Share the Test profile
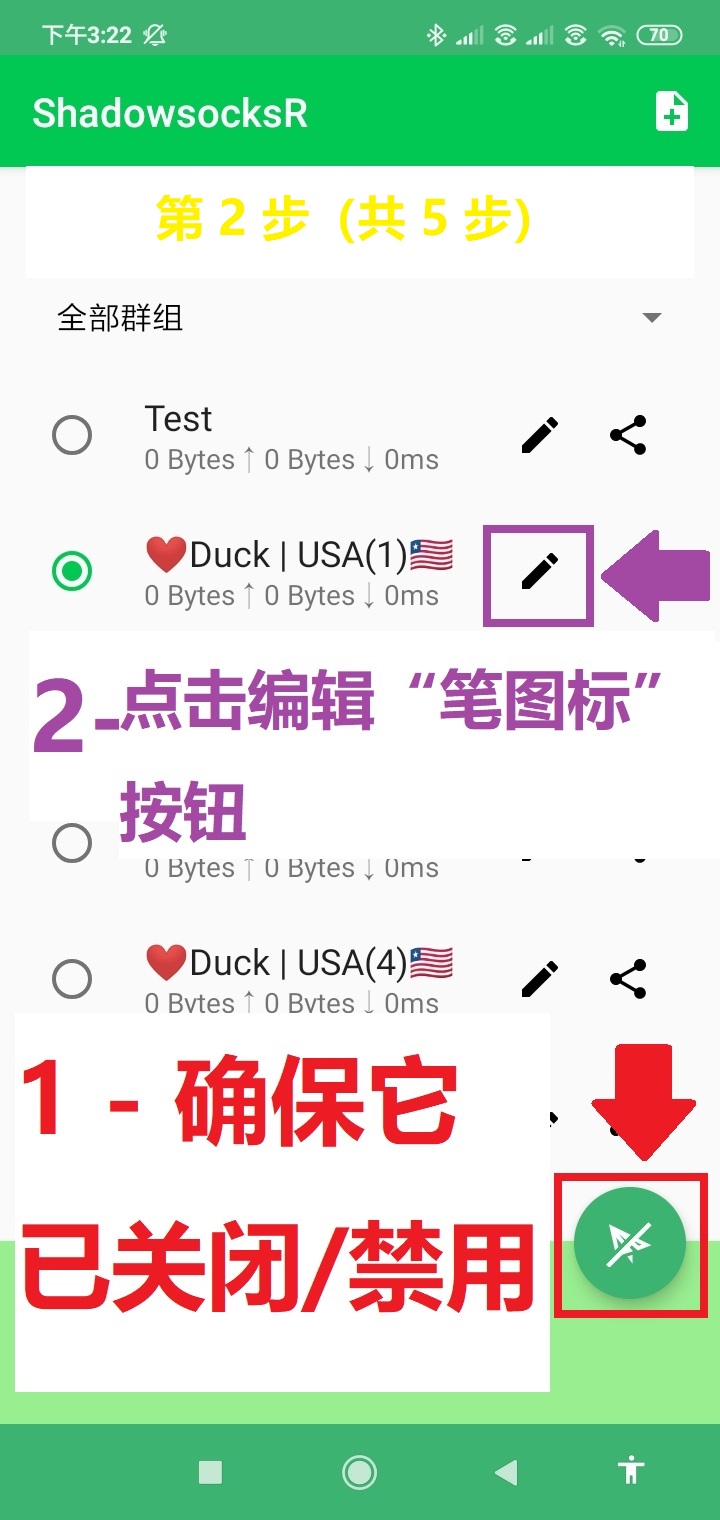This screenshot has height=1520, width=720. pos(628,435)
